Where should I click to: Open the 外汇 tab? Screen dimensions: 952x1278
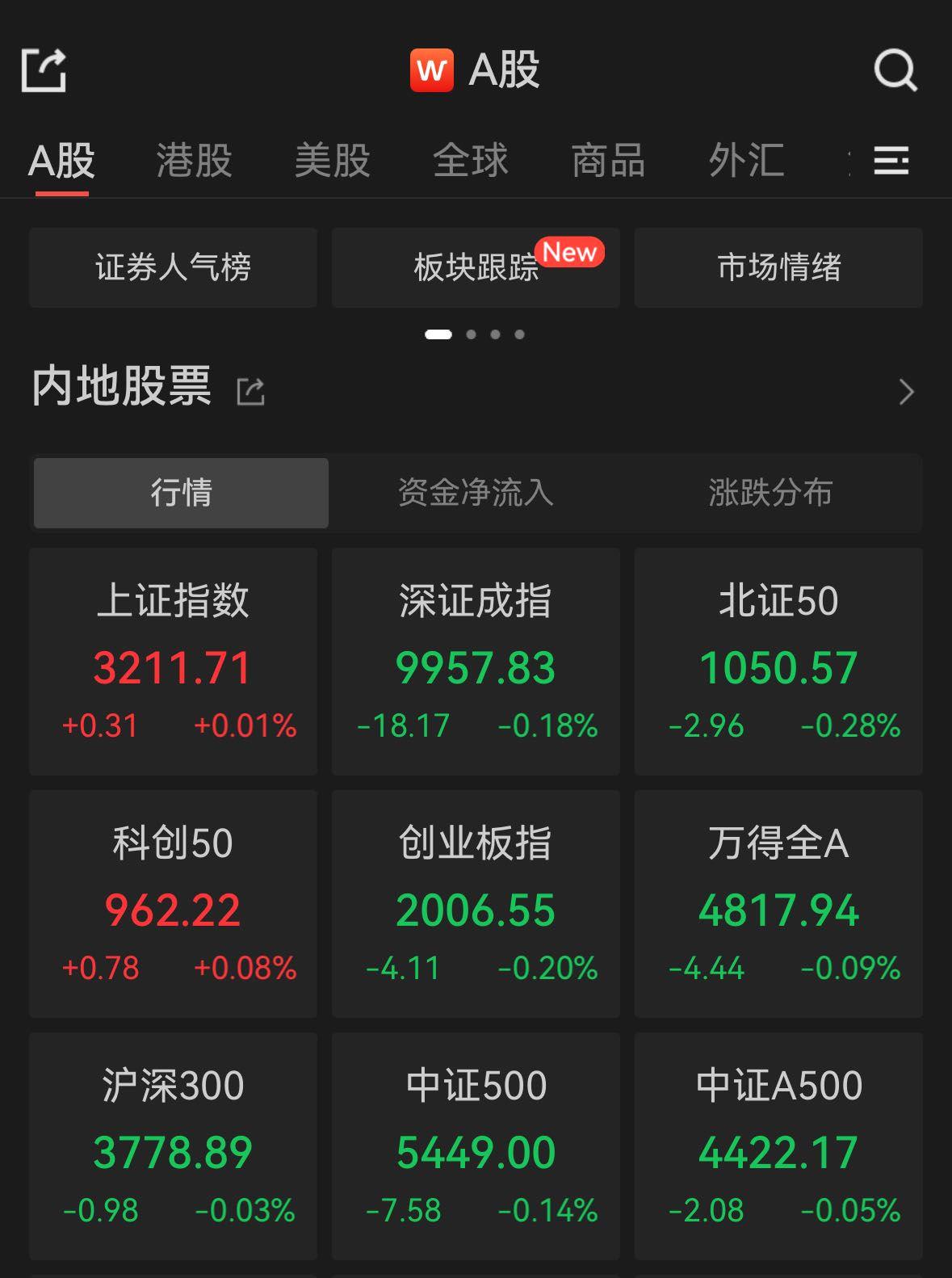click(746, 160)
